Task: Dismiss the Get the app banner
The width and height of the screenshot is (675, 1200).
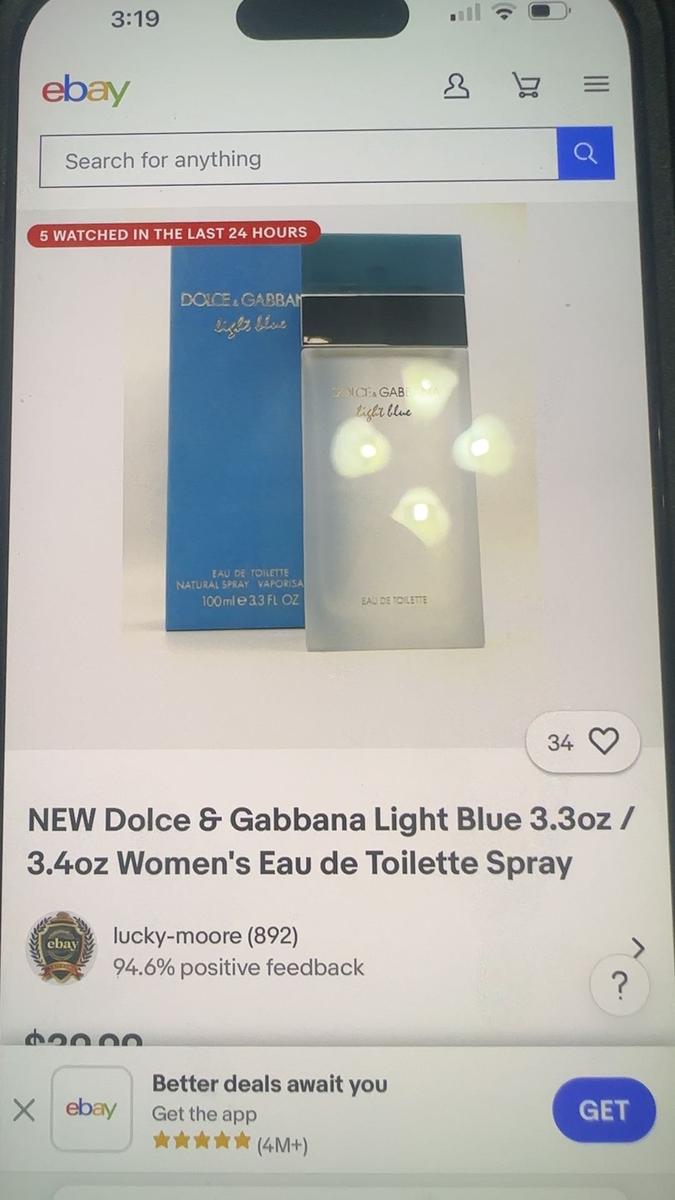Action: click(24, 1110)
